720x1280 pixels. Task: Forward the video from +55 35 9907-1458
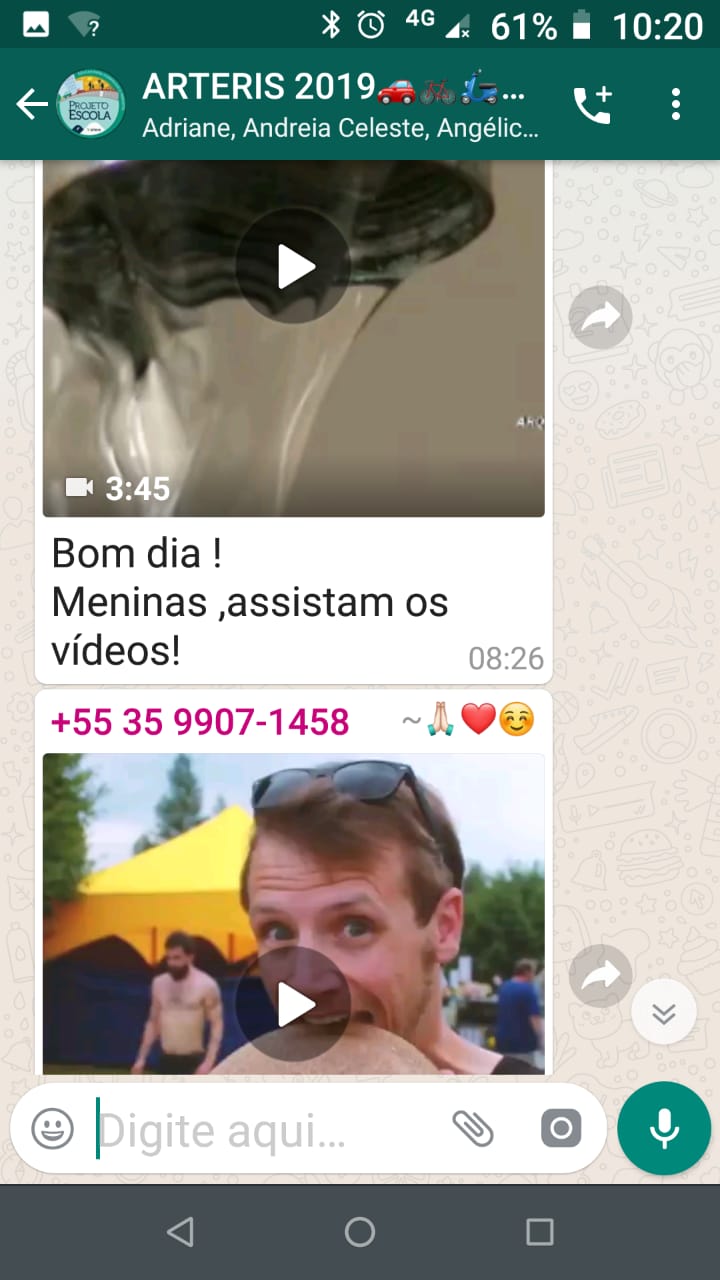(x=600, y=976)
